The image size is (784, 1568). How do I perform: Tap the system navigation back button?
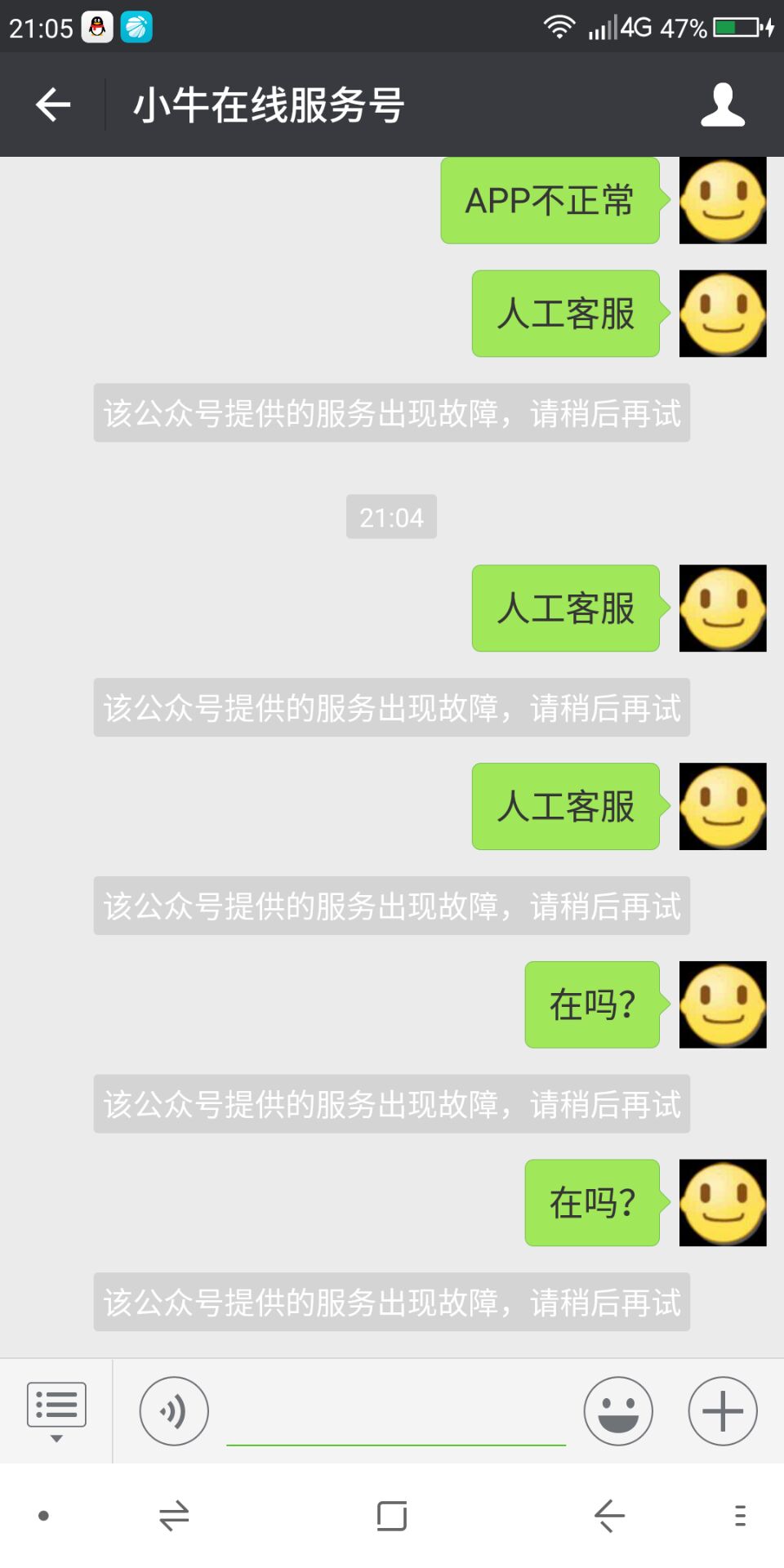coord(609,1516)
